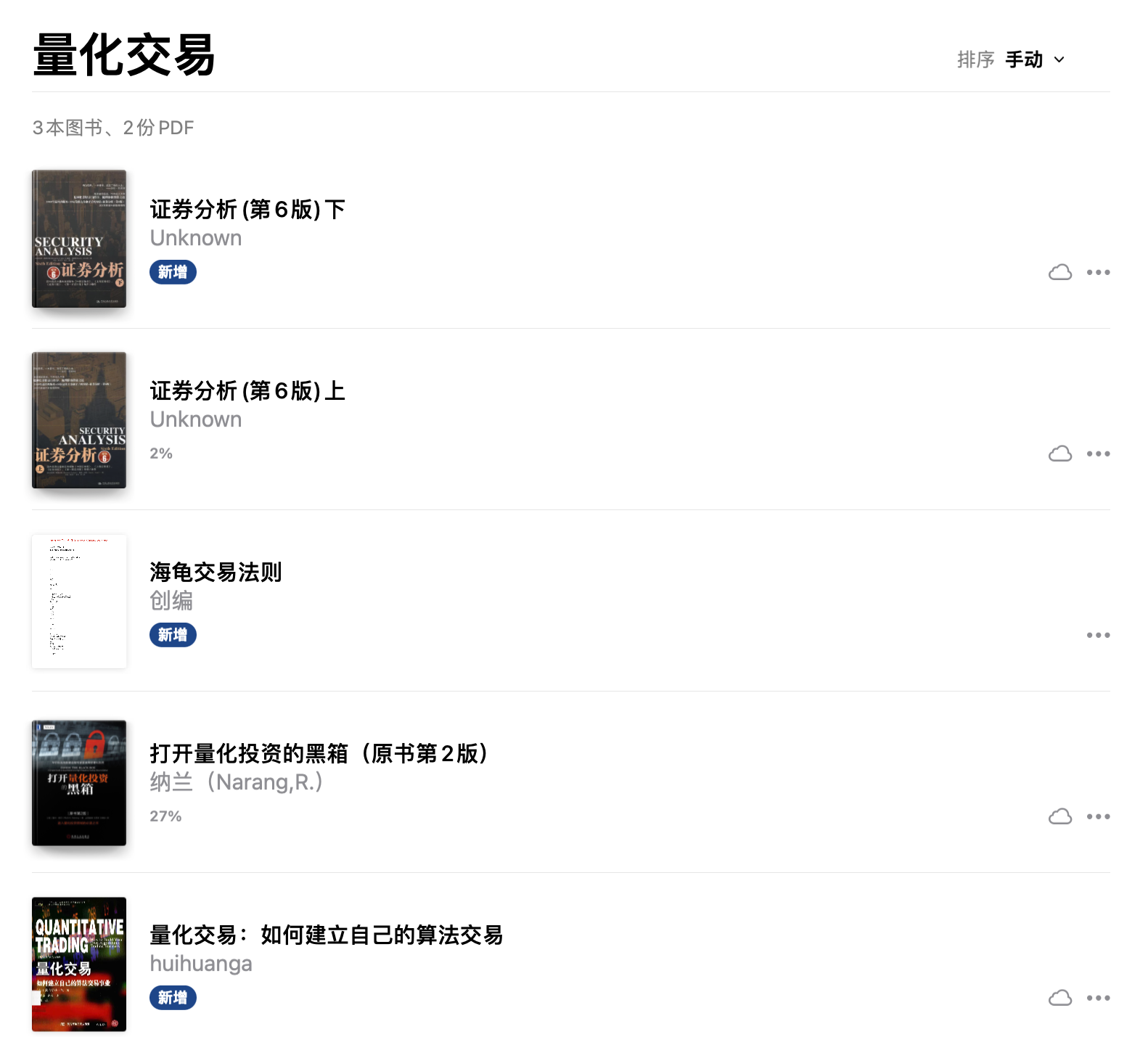Open more options for 证券分析 (第6版) 下
Viewport: 1148px width, 1058px height.
point(1098,272)
